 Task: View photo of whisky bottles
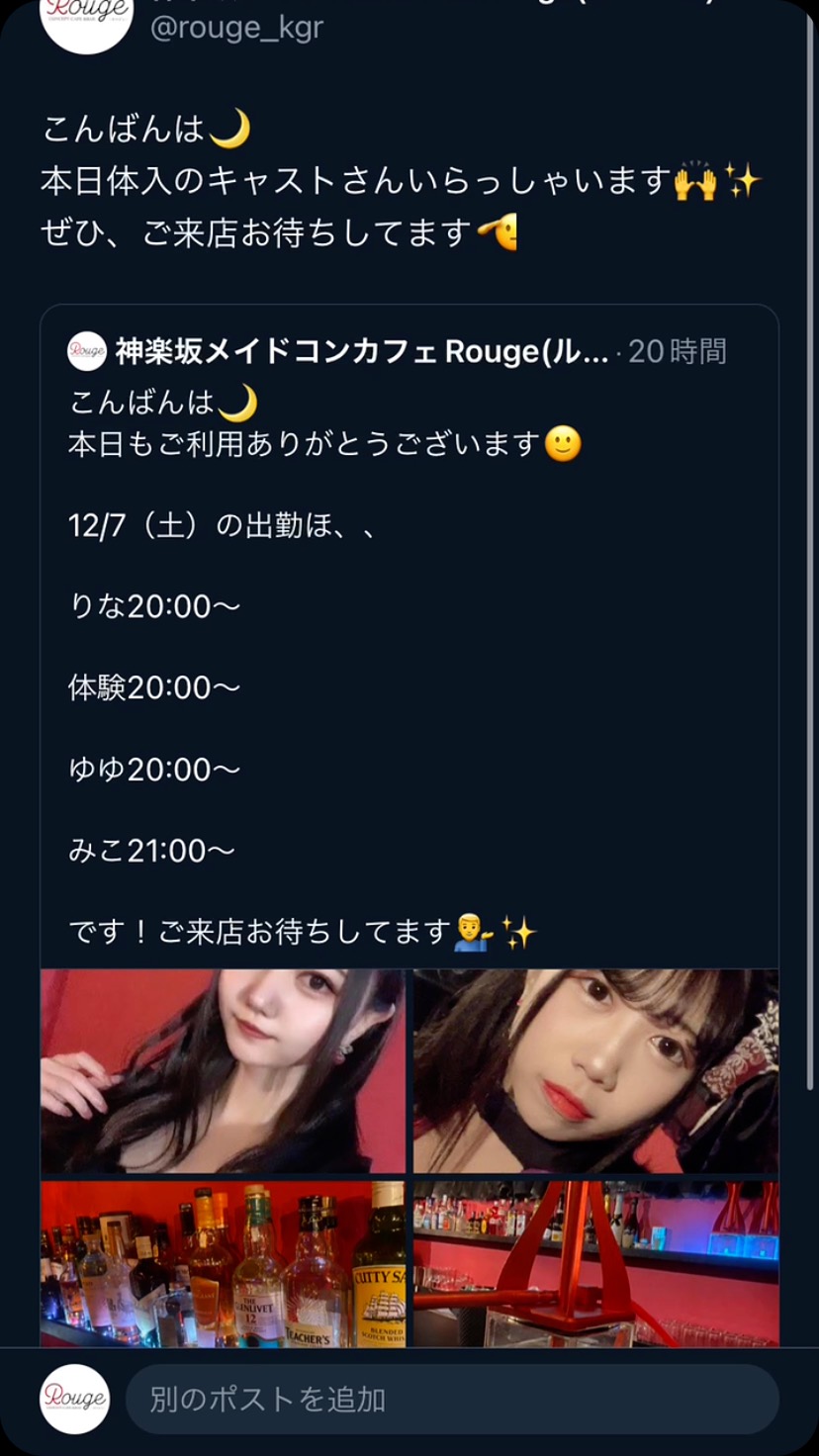[x=223, y=1263]
